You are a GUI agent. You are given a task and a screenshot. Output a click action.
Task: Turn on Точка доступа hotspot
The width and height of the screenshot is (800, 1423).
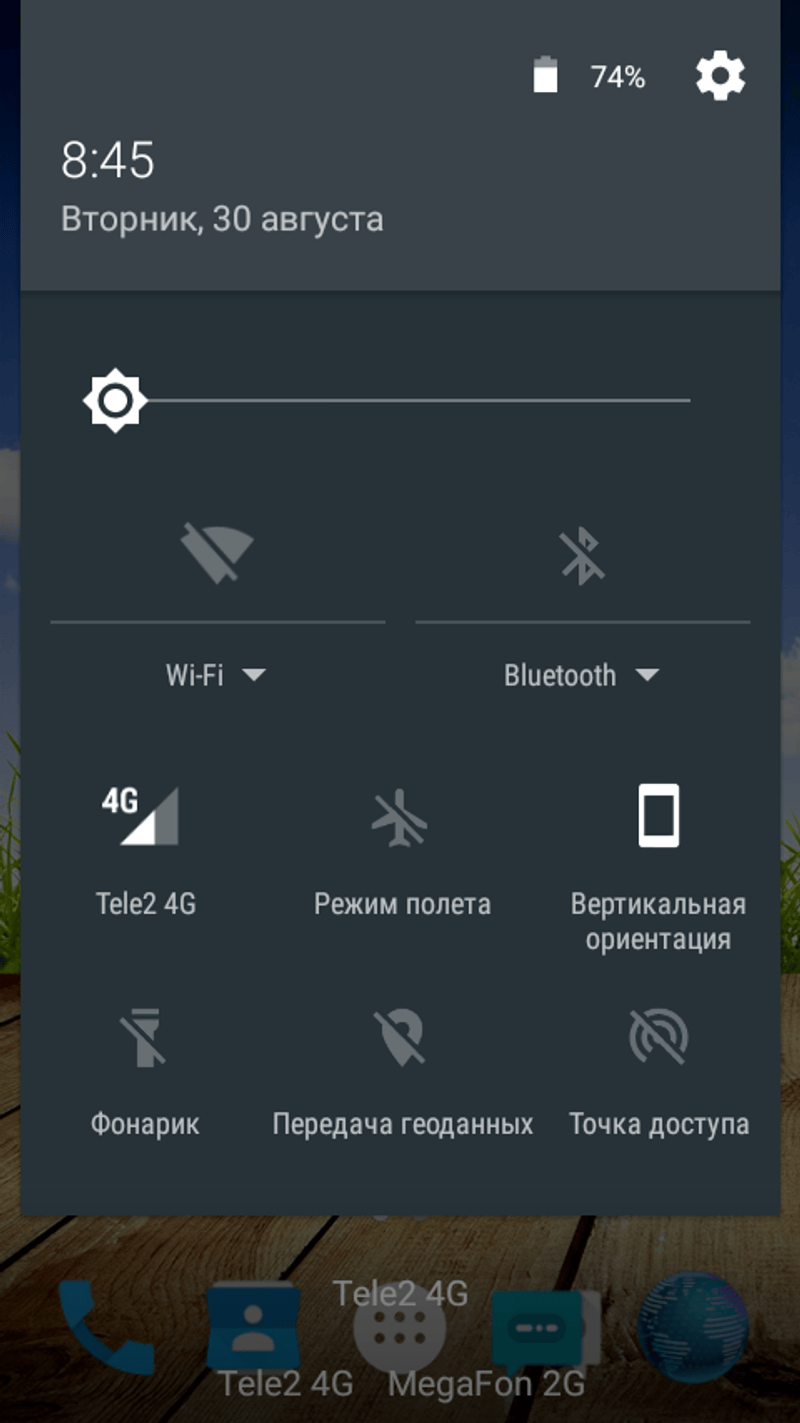pyautogui.click(x=658, y=1038)
